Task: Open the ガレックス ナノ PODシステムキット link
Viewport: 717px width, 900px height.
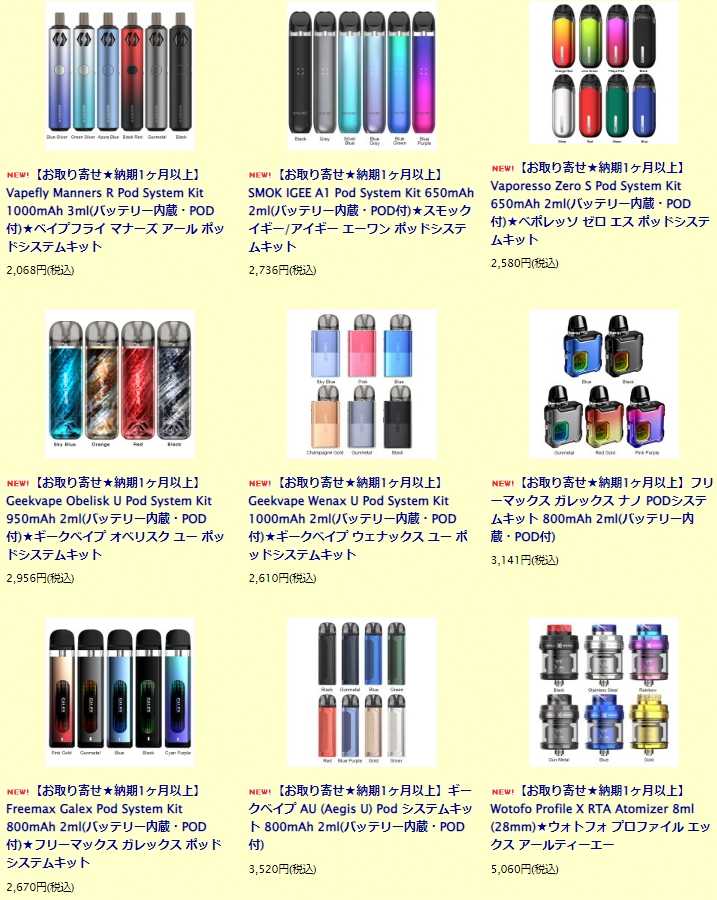Action: [600, 500]
